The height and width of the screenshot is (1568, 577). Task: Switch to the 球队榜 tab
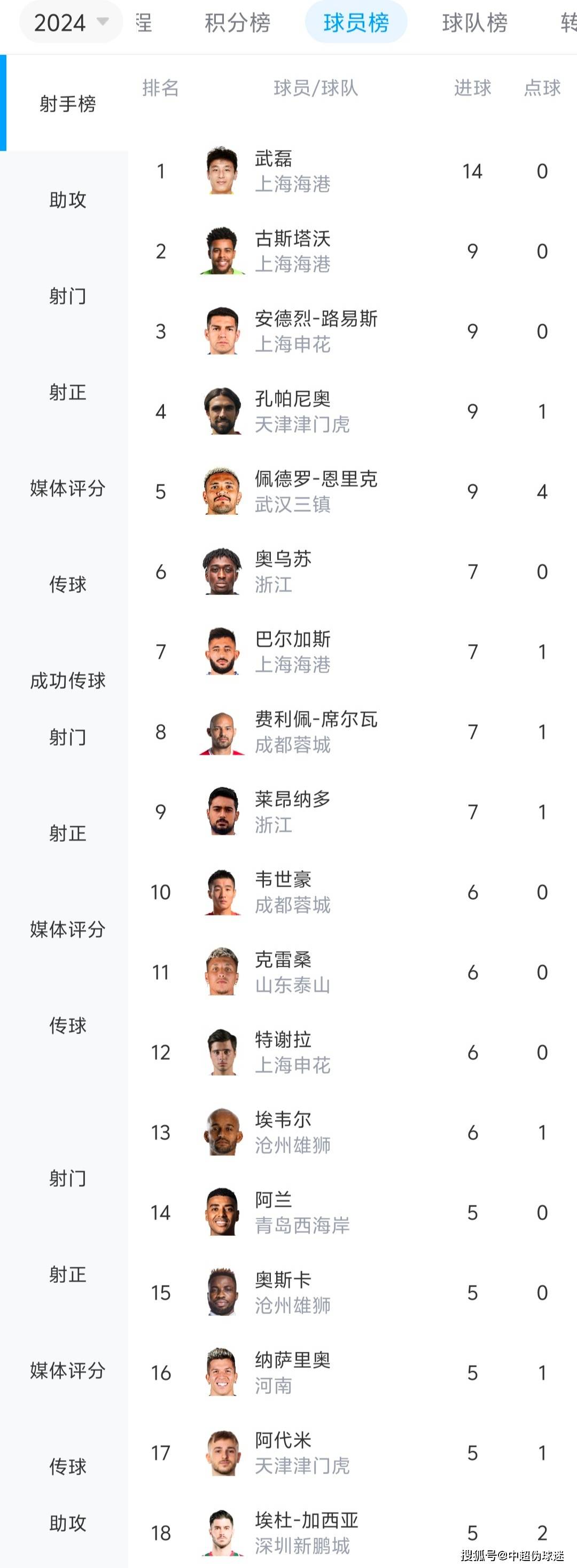pyautogui.click(x=473, y=23)
